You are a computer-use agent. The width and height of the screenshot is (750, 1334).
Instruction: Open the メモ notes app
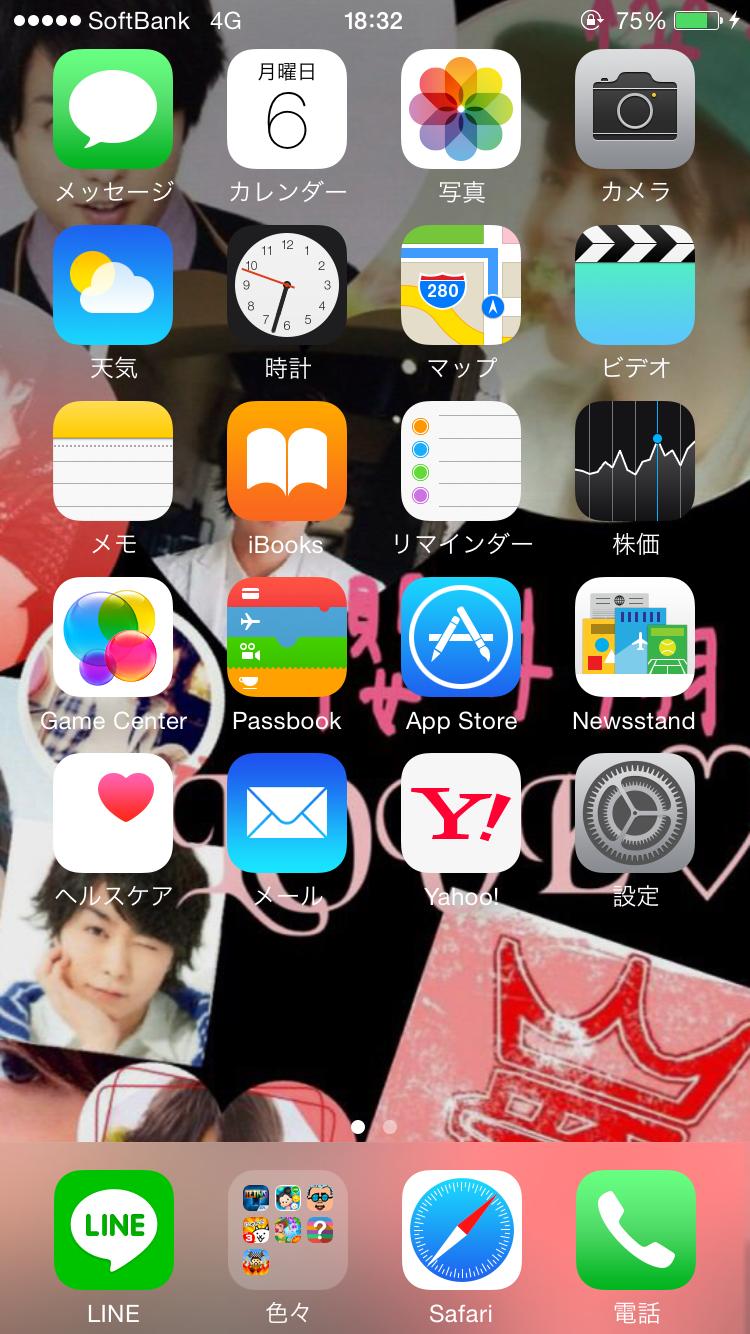(x=113, y=461)
